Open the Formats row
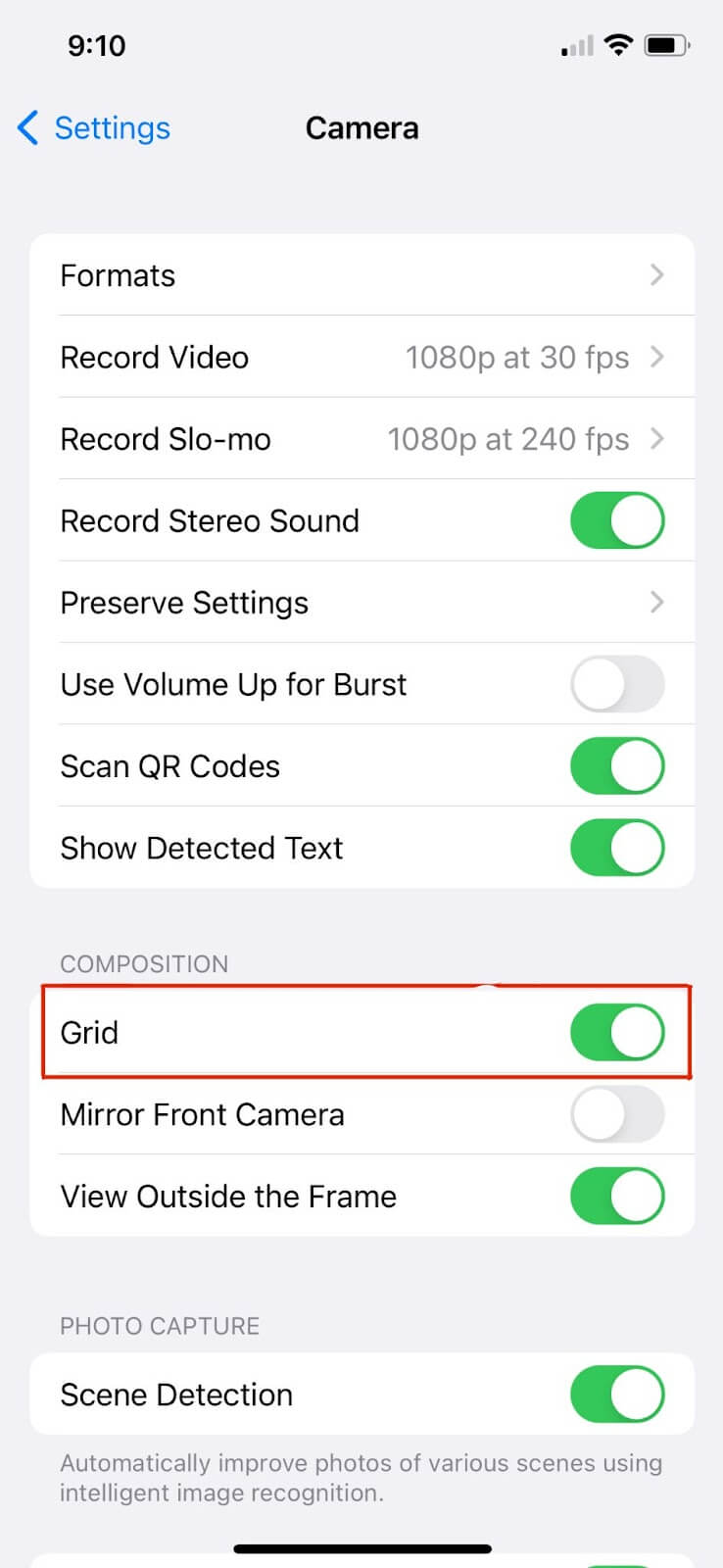723x1568 pixels. coord(362,275)
